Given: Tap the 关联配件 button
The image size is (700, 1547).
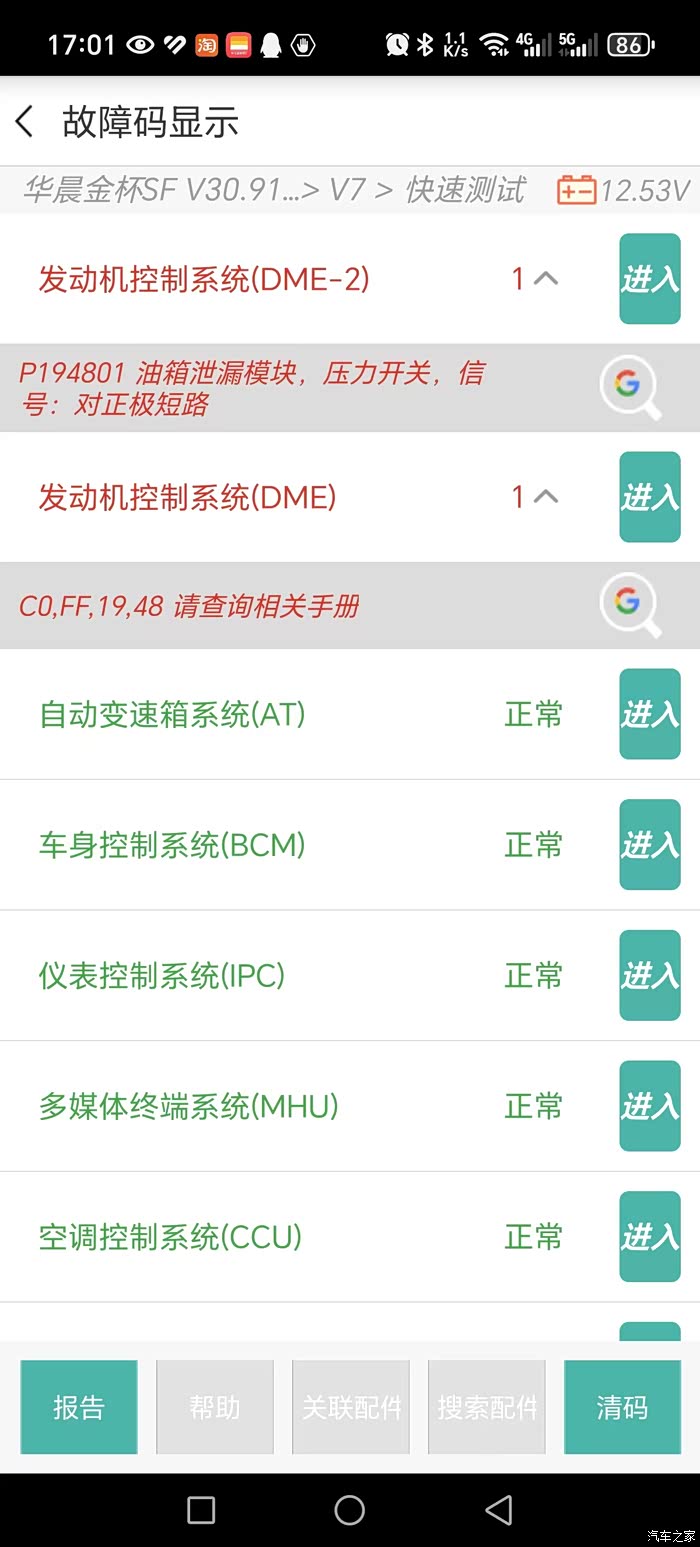Looking at the screenshot, I should [351, 1407].
